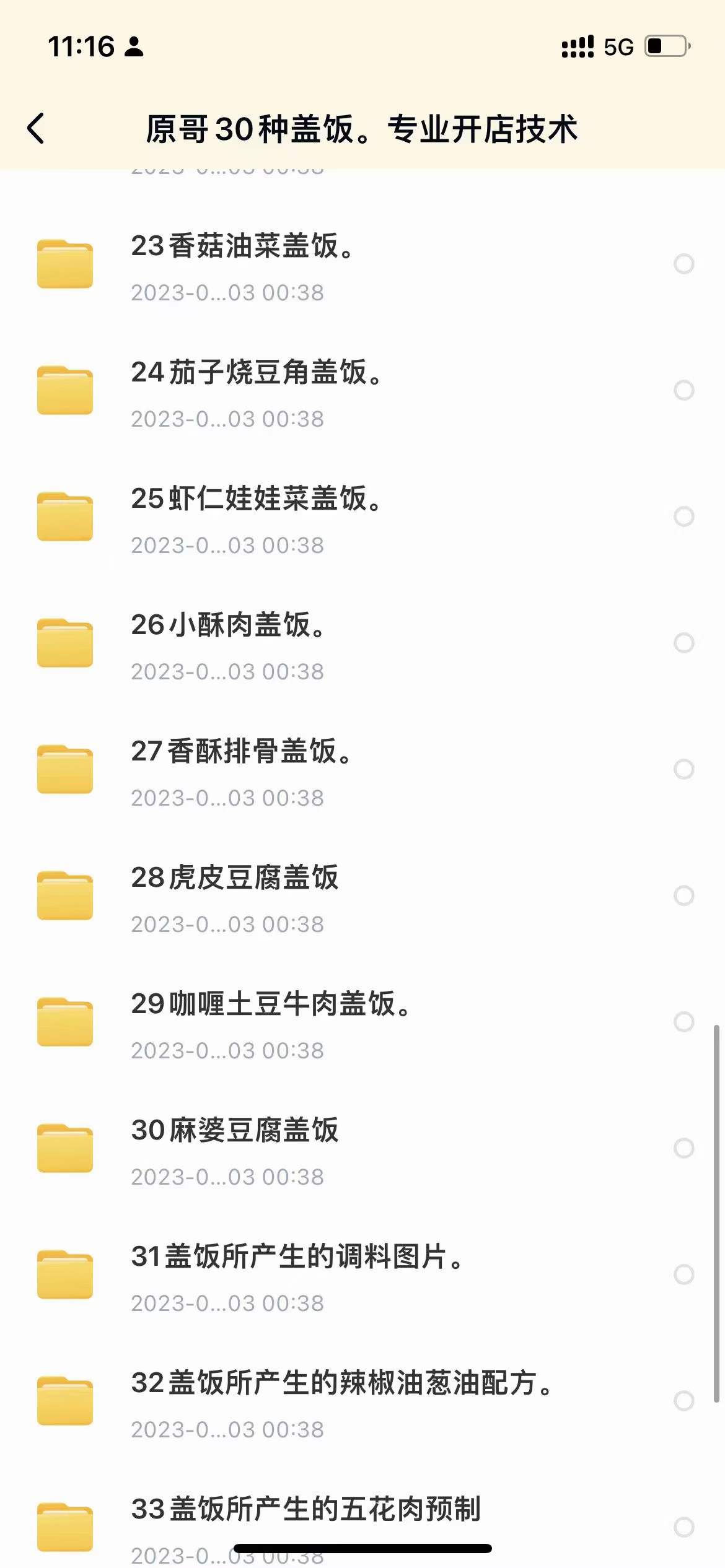Toggle selection for 29咖喱土豆牛肉盖饭
Image resolution: width=725 pixels, height=1568 pixels.
(x=683, y=1022)
